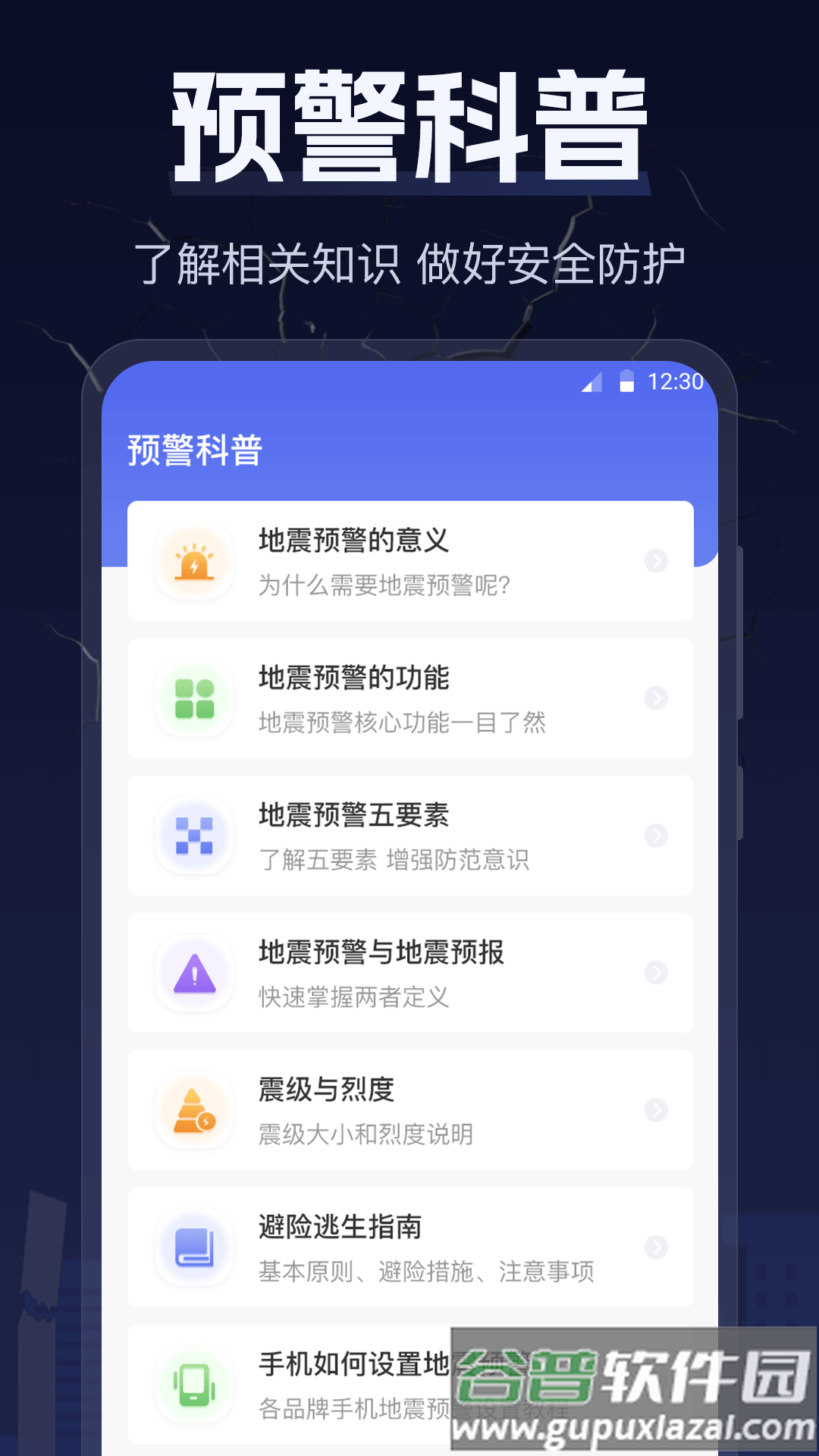Expand 避险逃生指南 via its right arrow
Image resolution: width=819 pixels, height=1456 pixels.
pos(655,1247)
